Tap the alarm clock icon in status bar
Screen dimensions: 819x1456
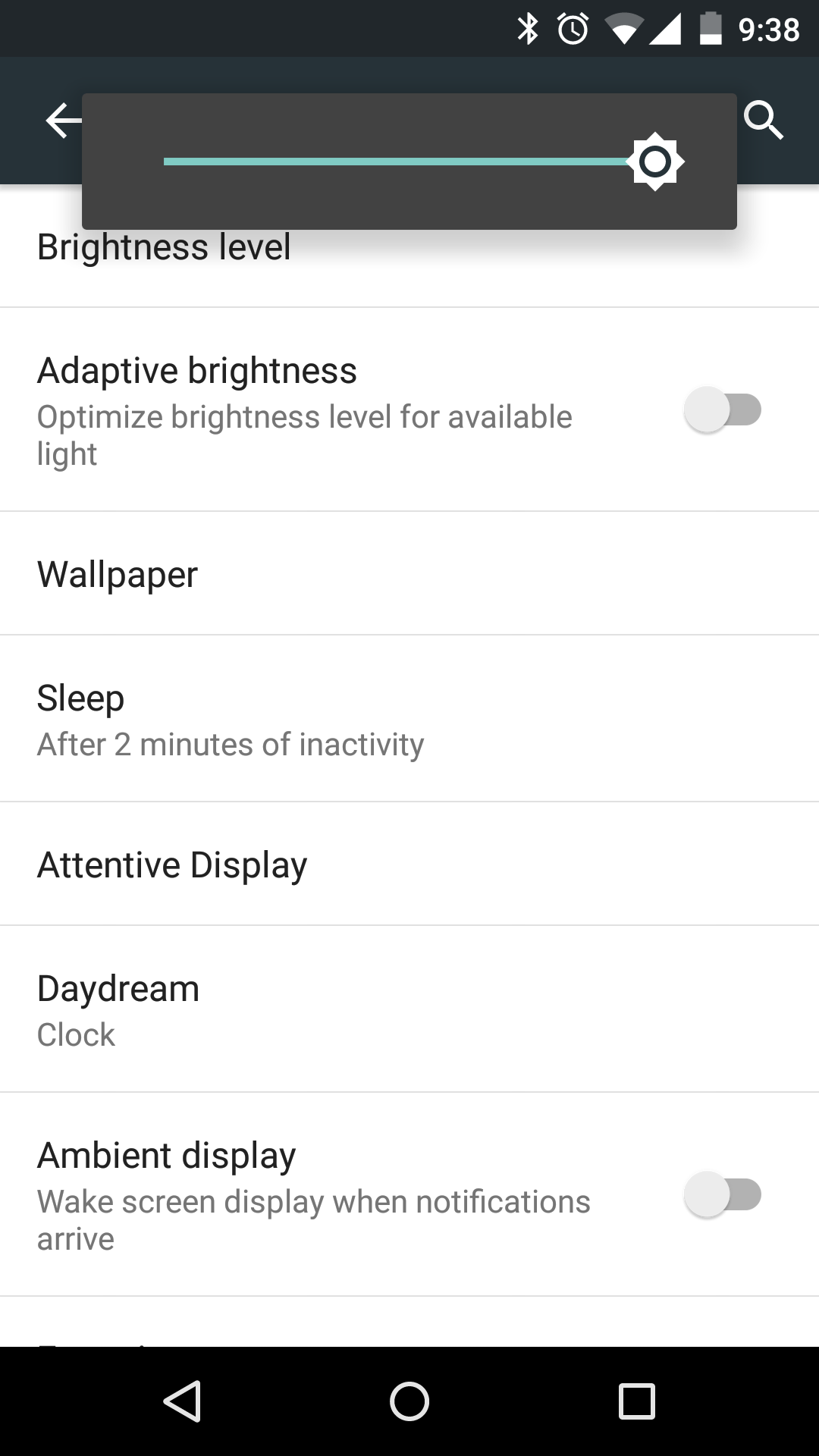[573, 29]
